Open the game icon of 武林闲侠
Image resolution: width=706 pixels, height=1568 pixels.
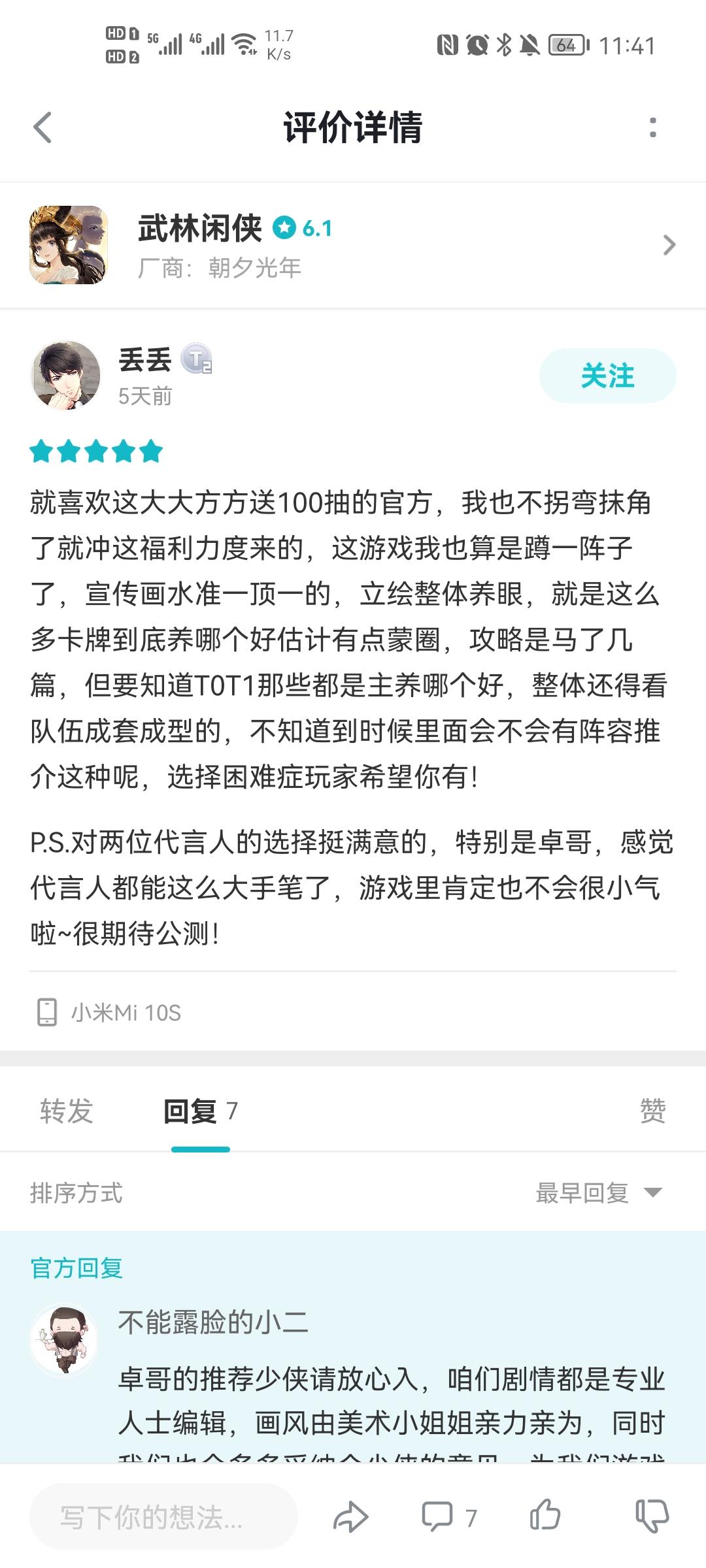click(67, 245)
